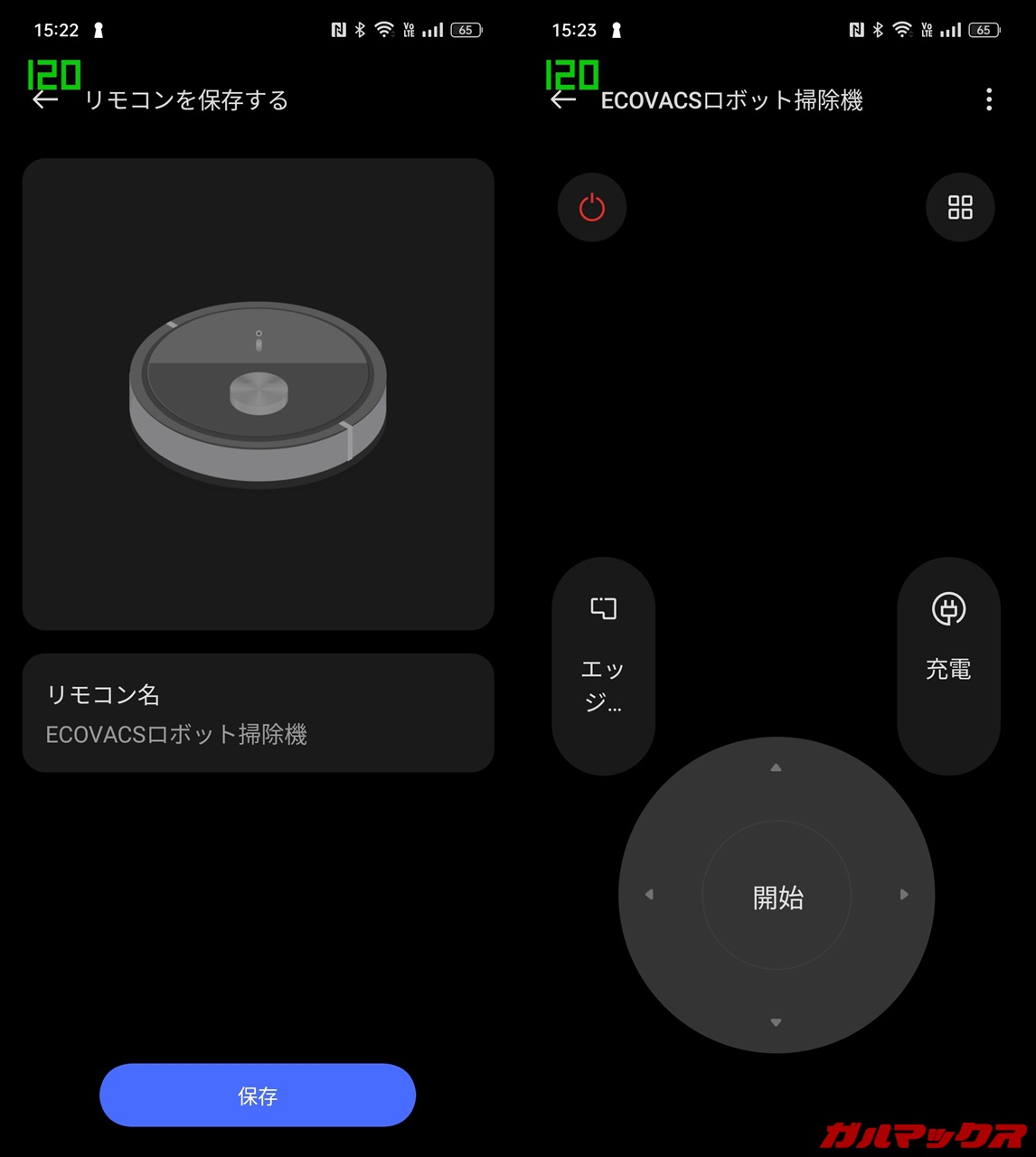This screenshot has height=1157, width=1036.
Task: Toggle the red power button
Action: (x=592, y=208)
